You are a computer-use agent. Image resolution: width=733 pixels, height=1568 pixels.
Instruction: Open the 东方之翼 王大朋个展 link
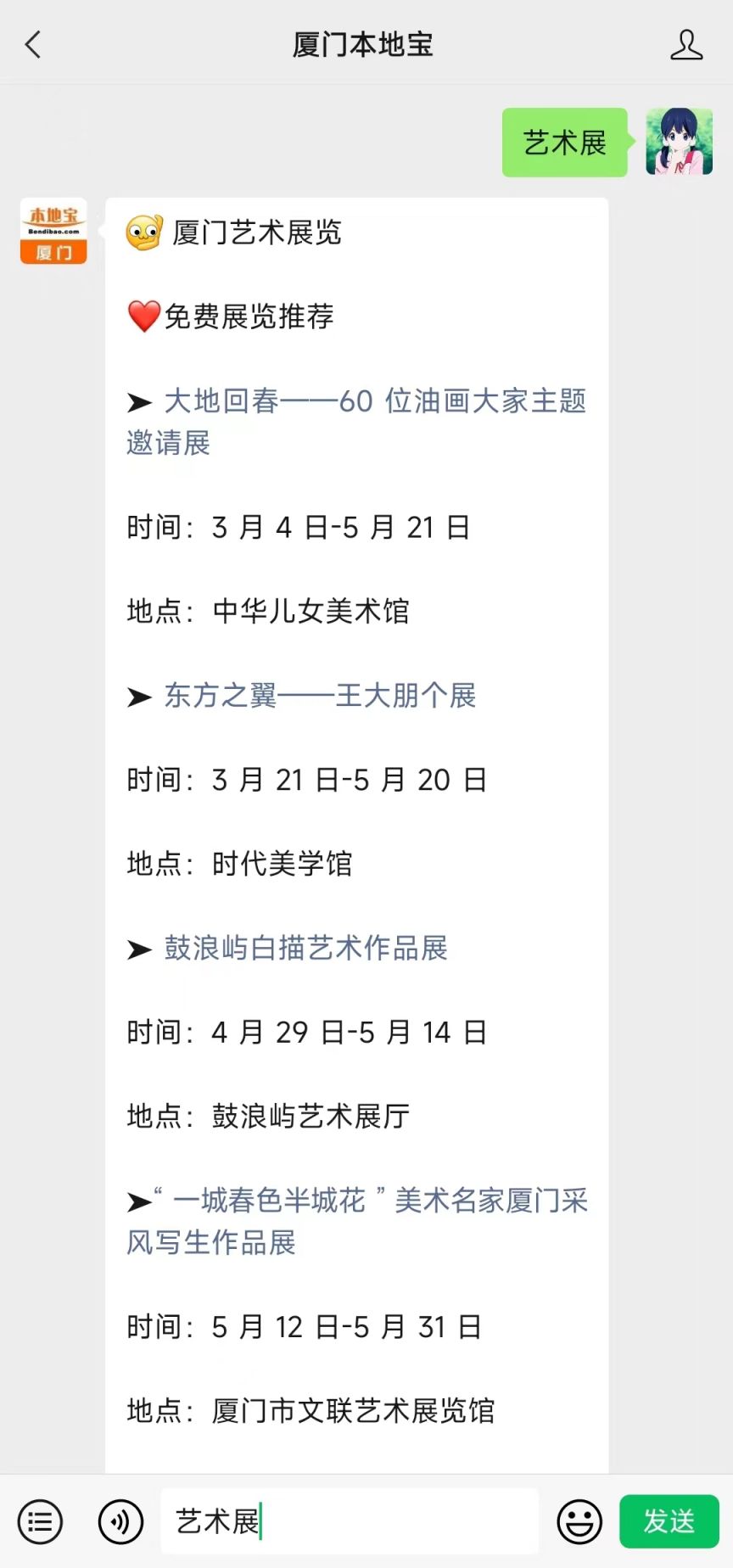click(320, 695)
